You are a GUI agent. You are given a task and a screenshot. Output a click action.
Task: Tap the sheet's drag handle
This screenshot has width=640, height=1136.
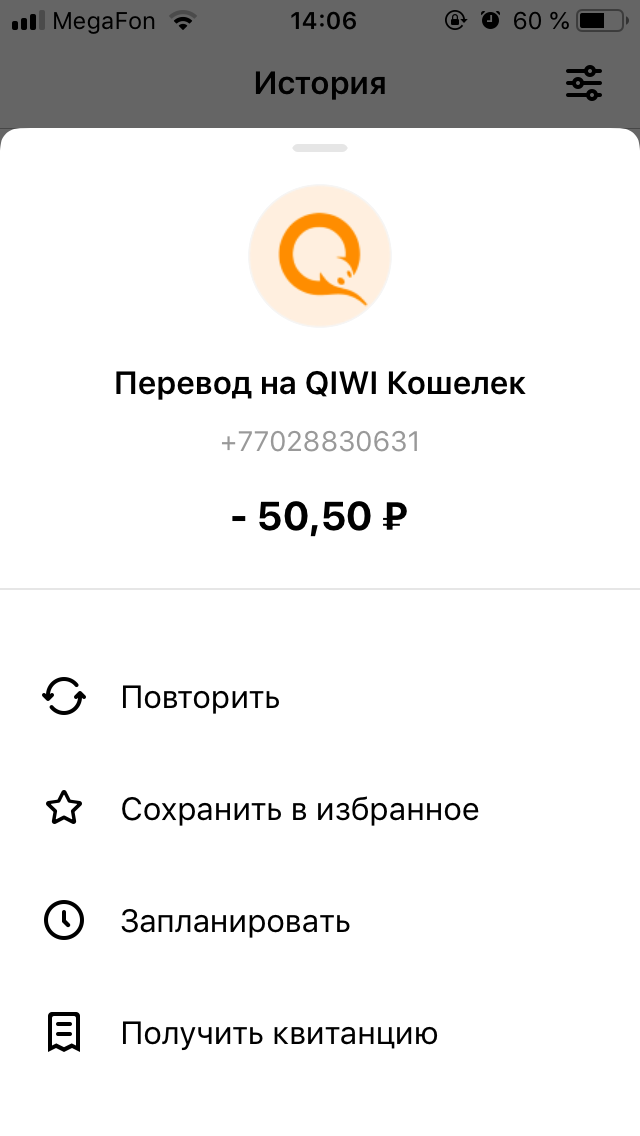pyautogui.click(x=320, y=148)
